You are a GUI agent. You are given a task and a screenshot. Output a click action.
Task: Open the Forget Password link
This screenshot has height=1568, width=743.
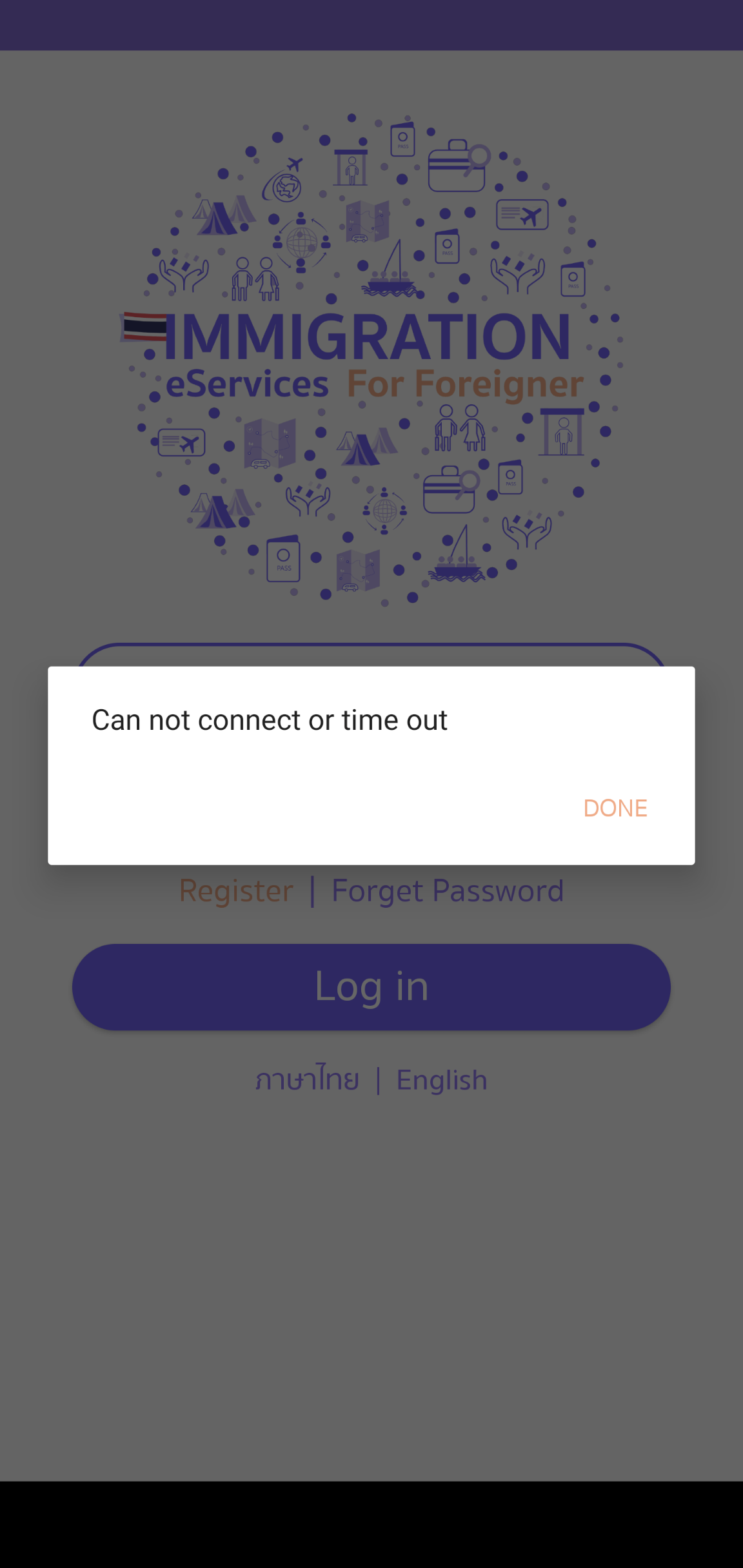pos(448,891)
